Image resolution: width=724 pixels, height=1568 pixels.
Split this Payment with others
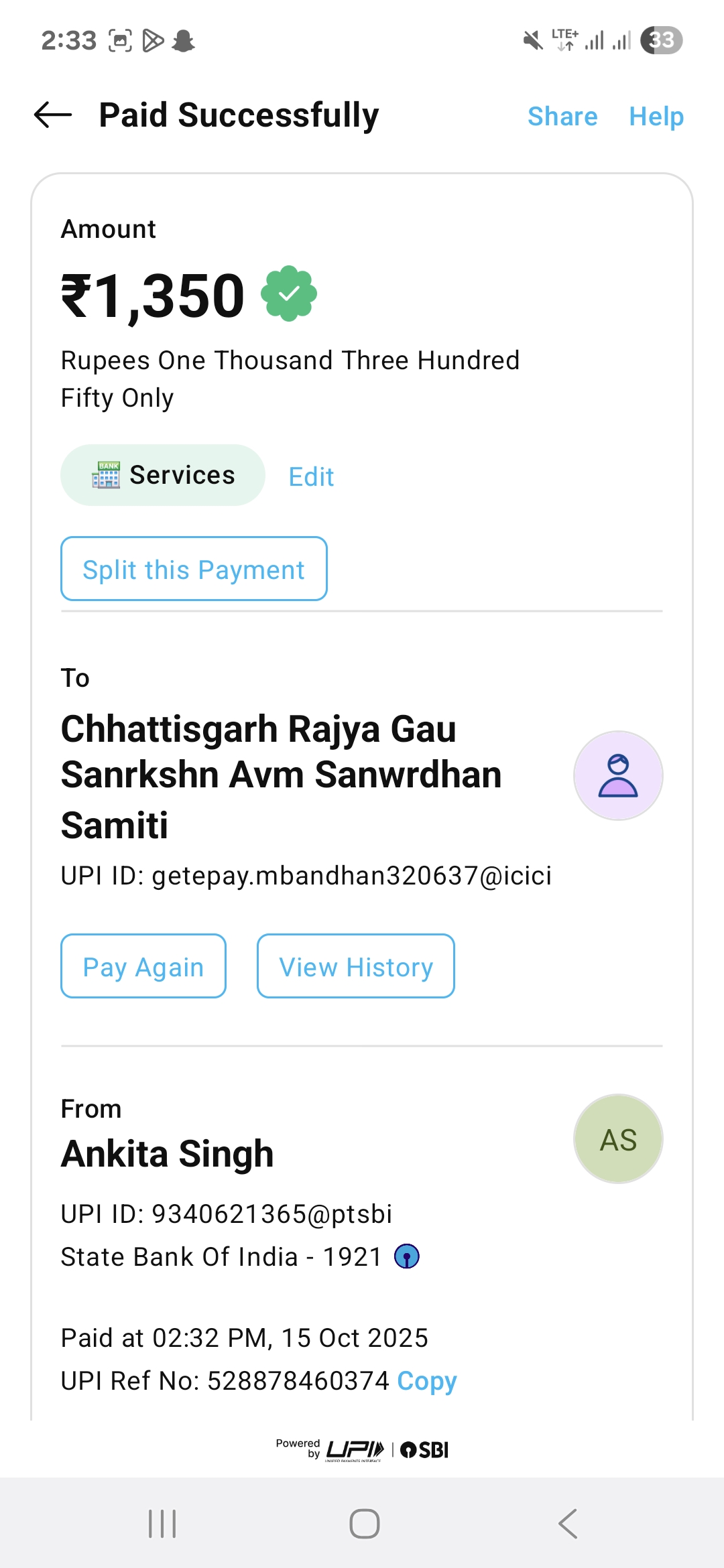[x=194, y=569]
